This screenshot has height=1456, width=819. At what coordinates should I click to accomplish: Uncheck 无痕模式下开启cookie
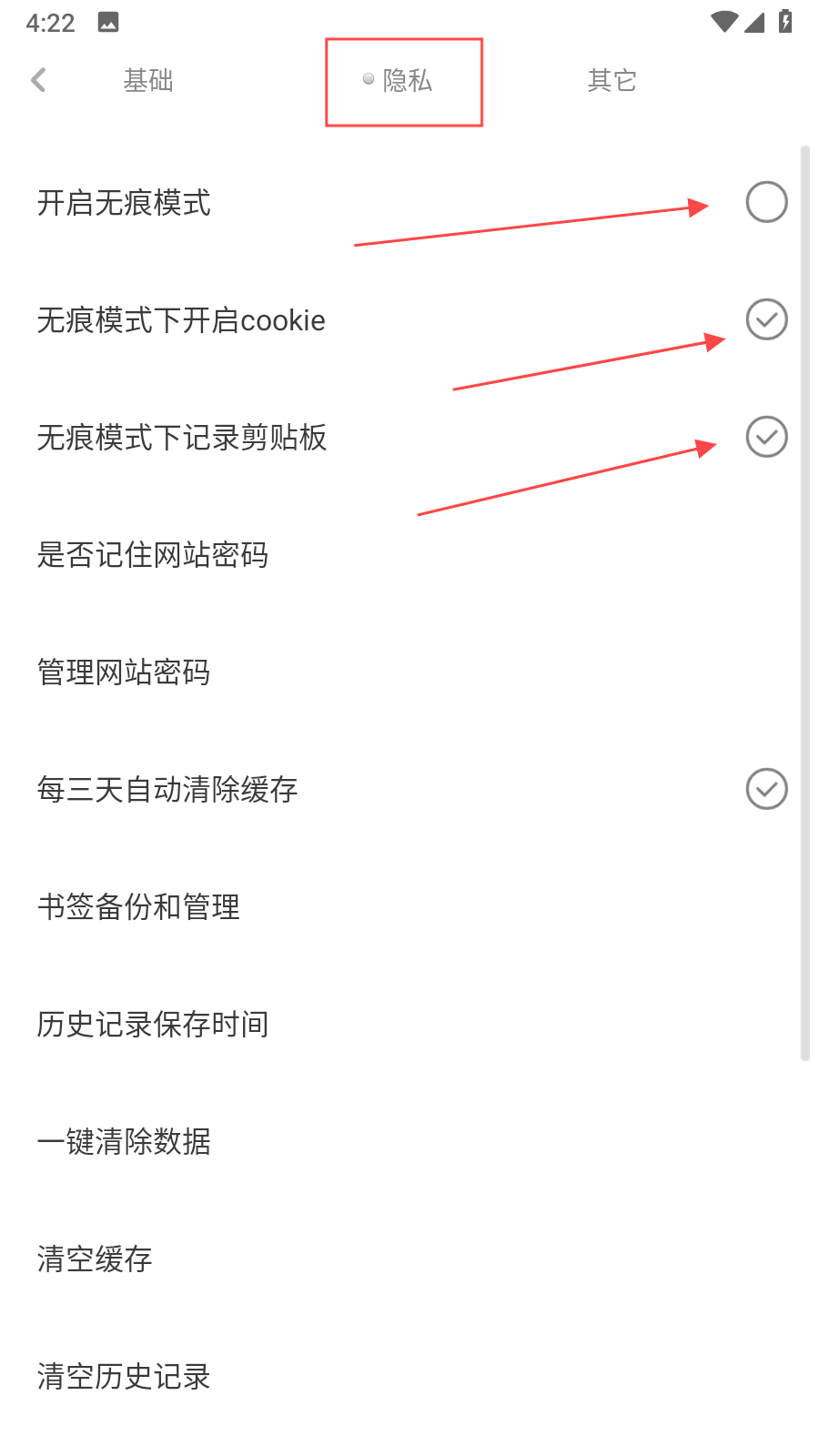pyautogui.click(x=766, y=319)
